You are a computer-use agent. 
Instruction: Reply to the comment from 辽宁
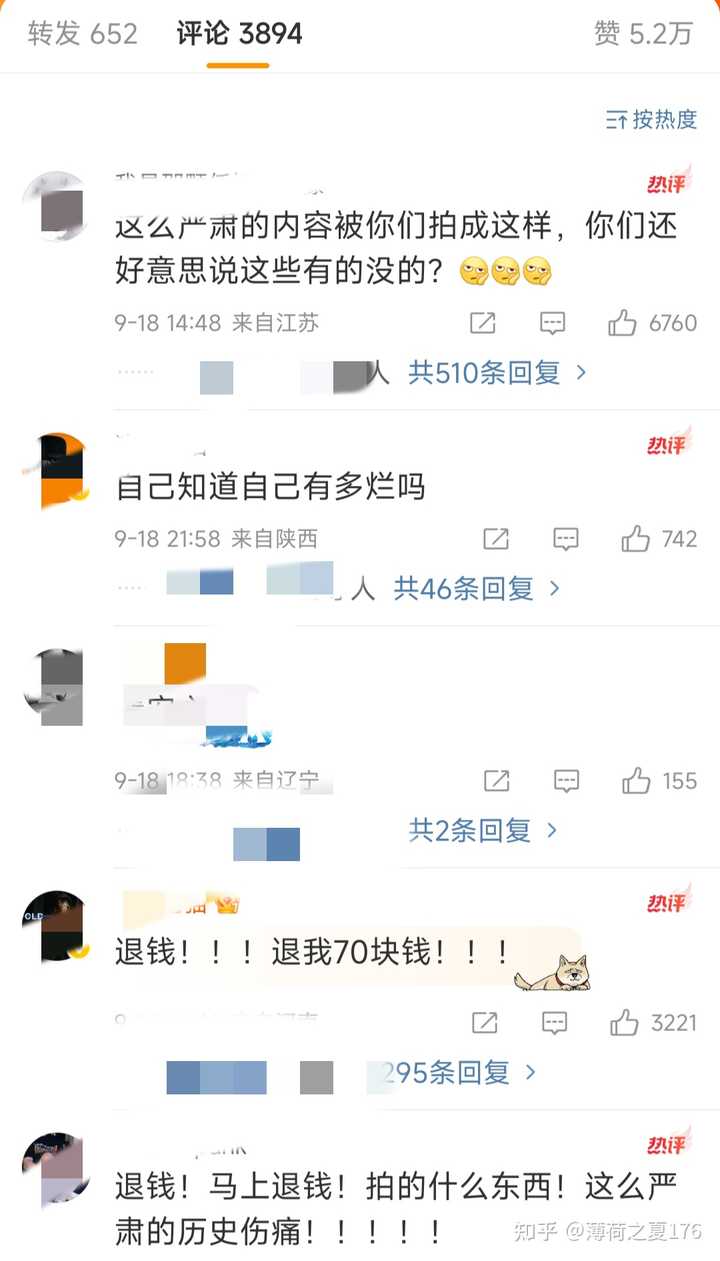tap(566, 781)
